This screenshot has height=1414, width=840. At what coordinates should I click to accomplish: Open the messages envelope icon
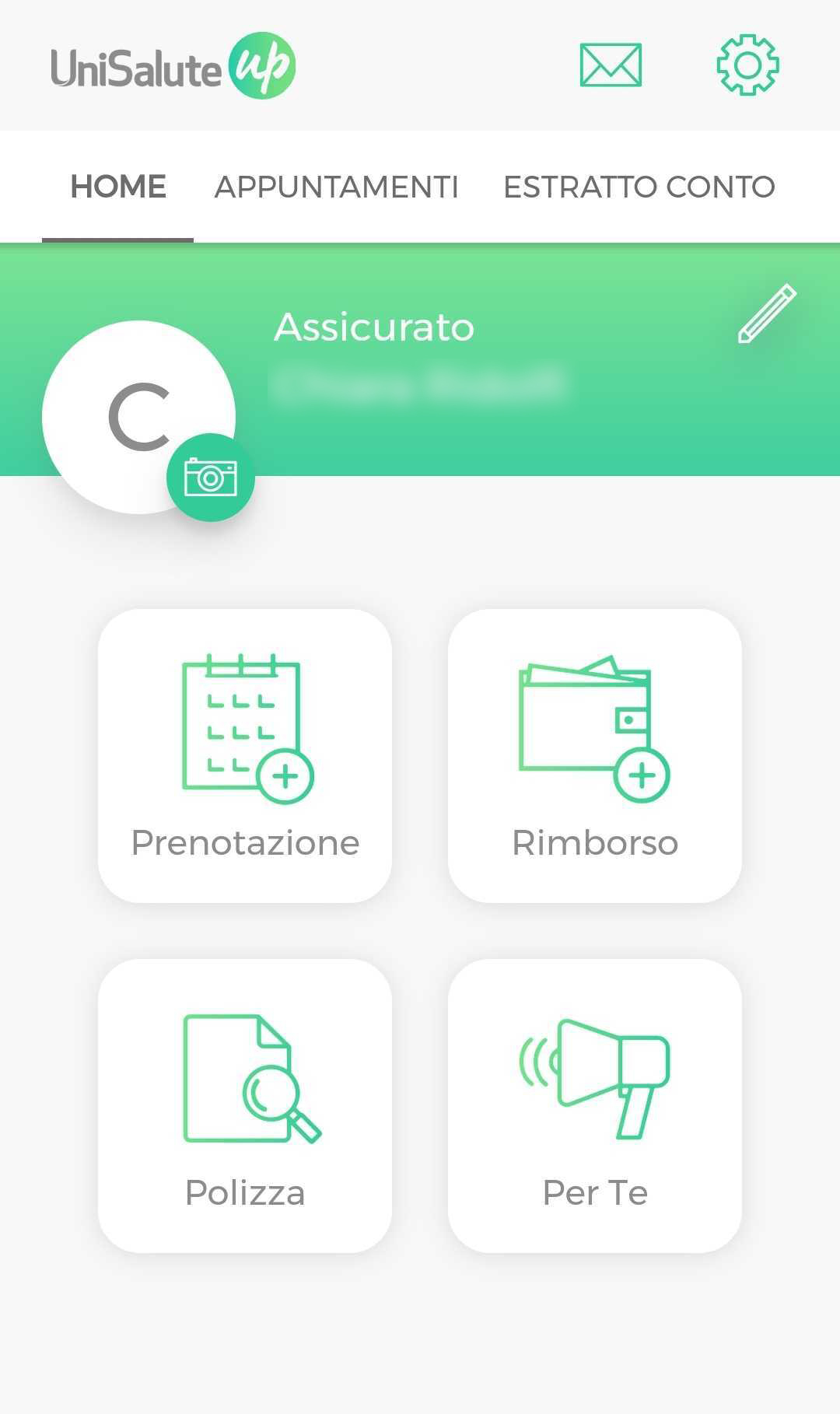click(x=611, y=65)
